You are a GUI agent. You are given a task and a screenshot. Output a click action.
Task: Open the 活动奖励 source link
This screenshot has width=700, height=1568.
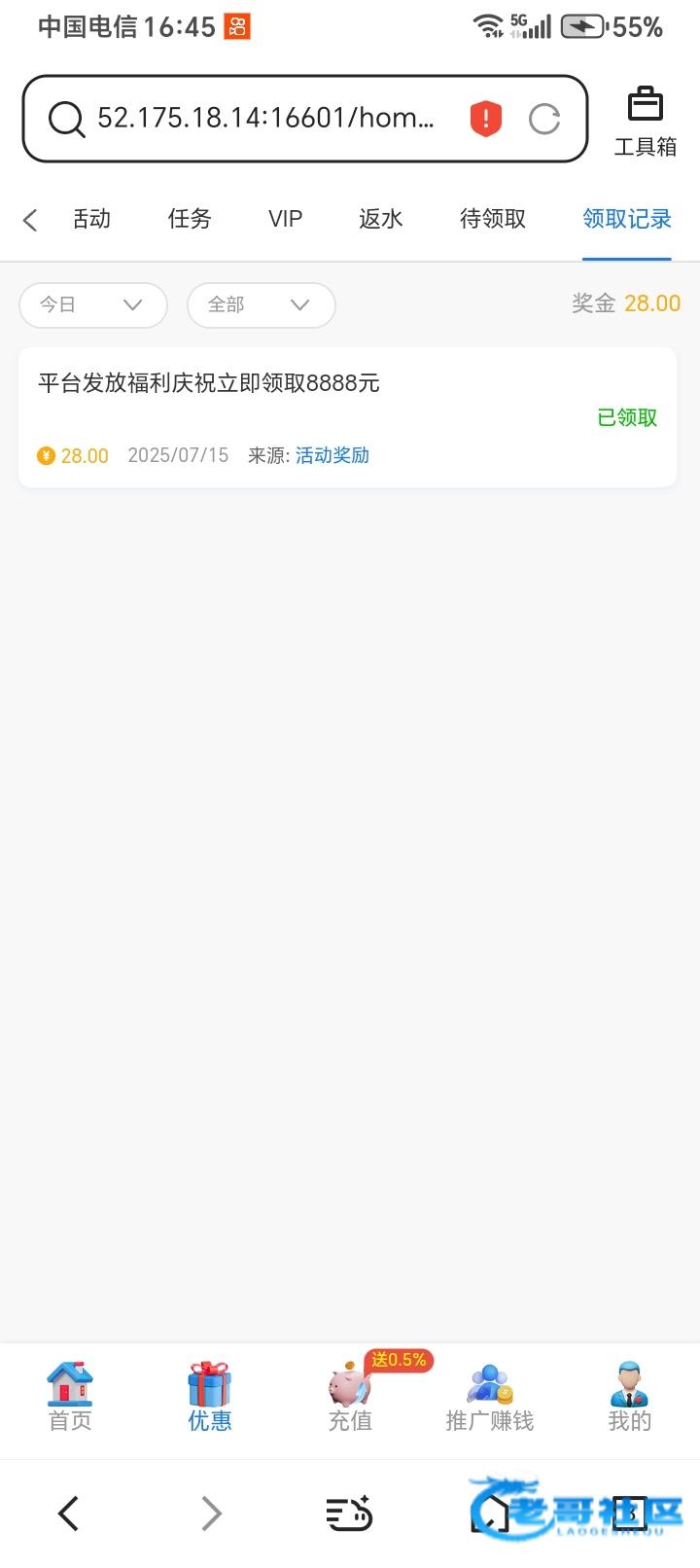(x=332, y=455)
